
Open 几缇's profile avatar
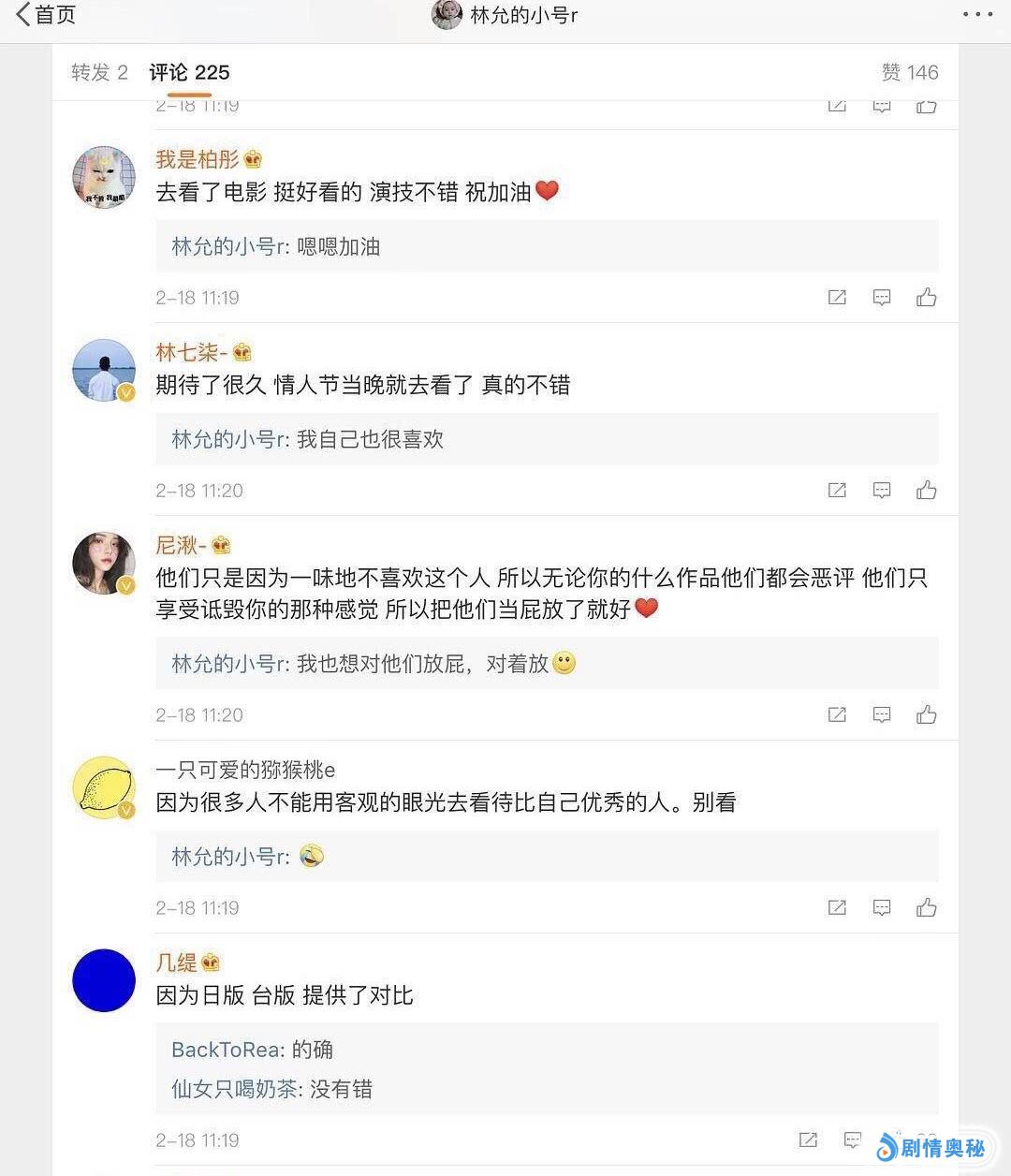tap(104, 980)
